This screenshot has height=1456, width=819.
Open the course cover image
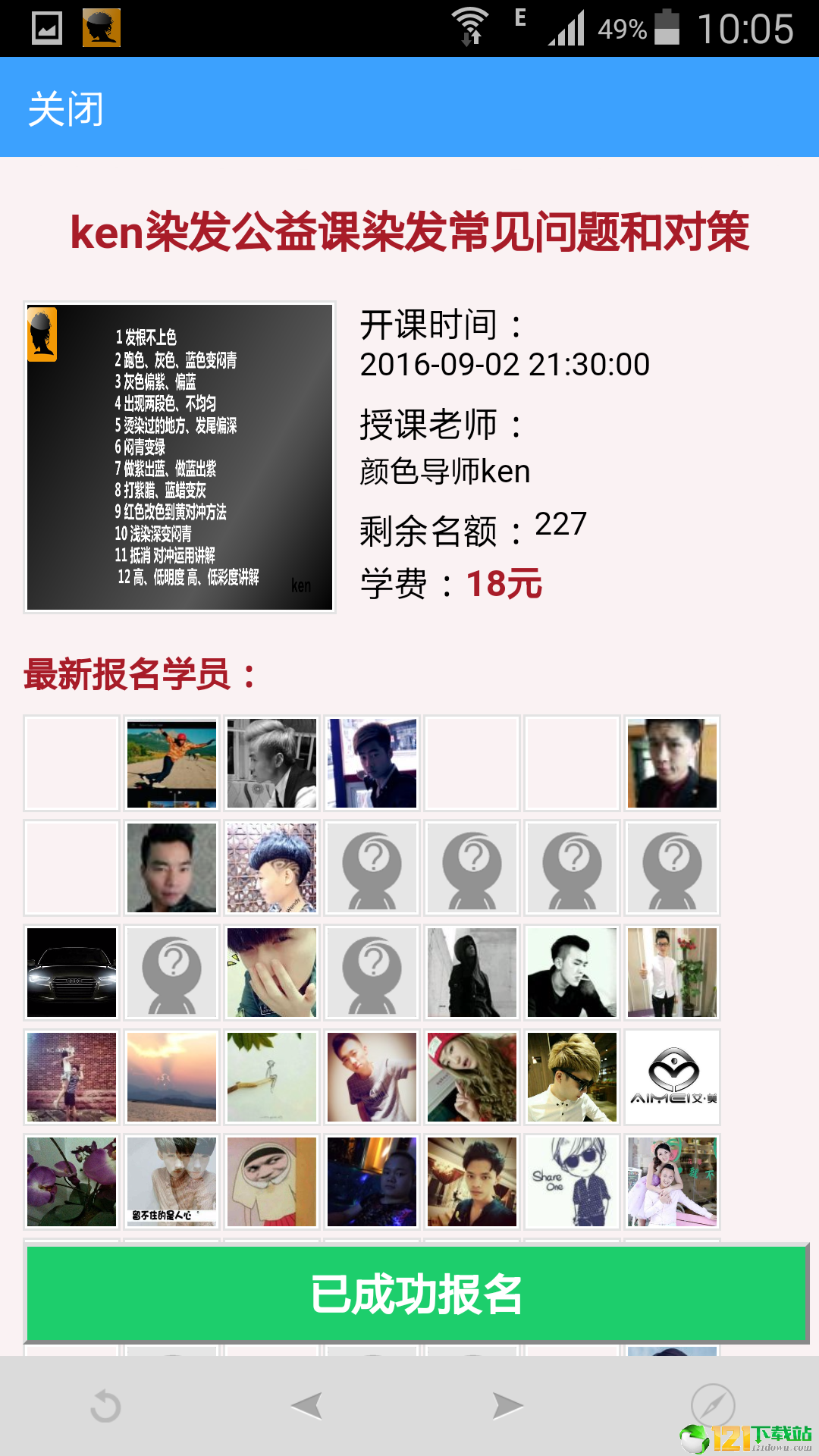pos(180,457)
